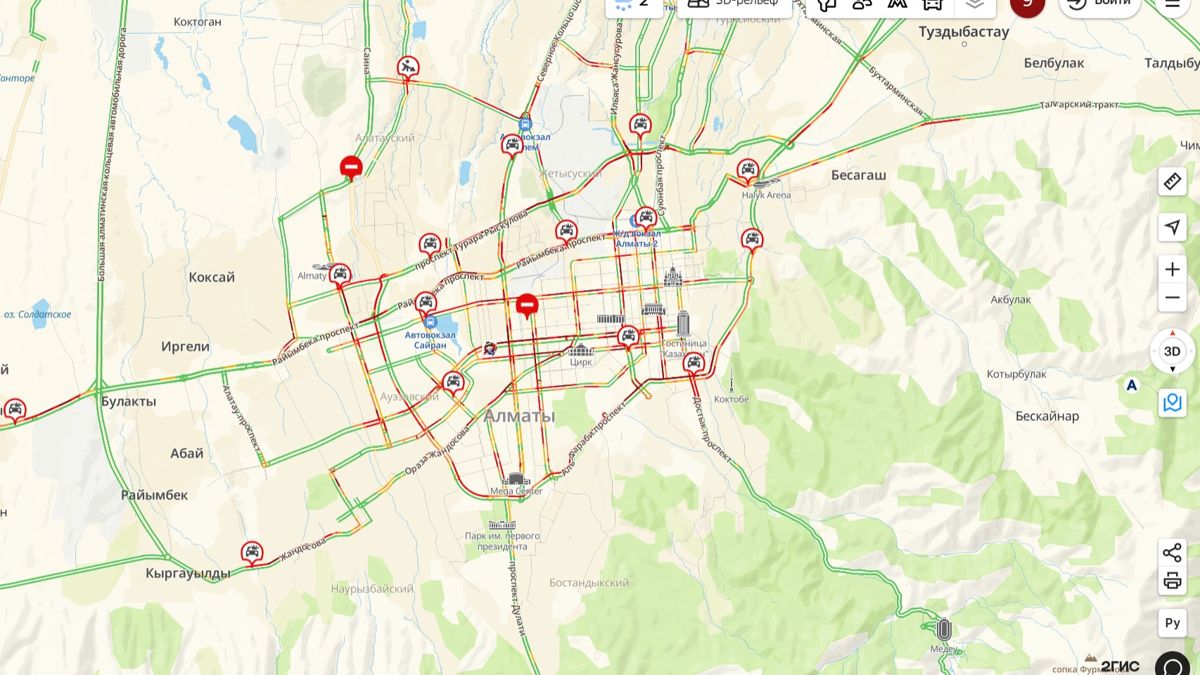This screenshot has width=1200, height=675.
Task: Share this map view
Action: coord(1172,552)
